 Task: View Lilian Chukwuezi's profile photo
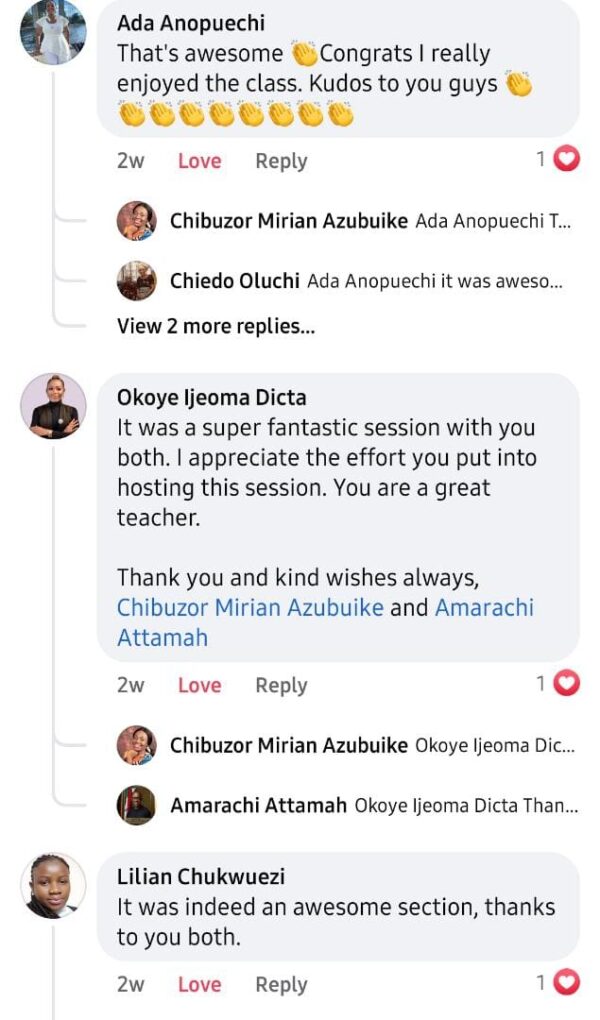(53, 886)
